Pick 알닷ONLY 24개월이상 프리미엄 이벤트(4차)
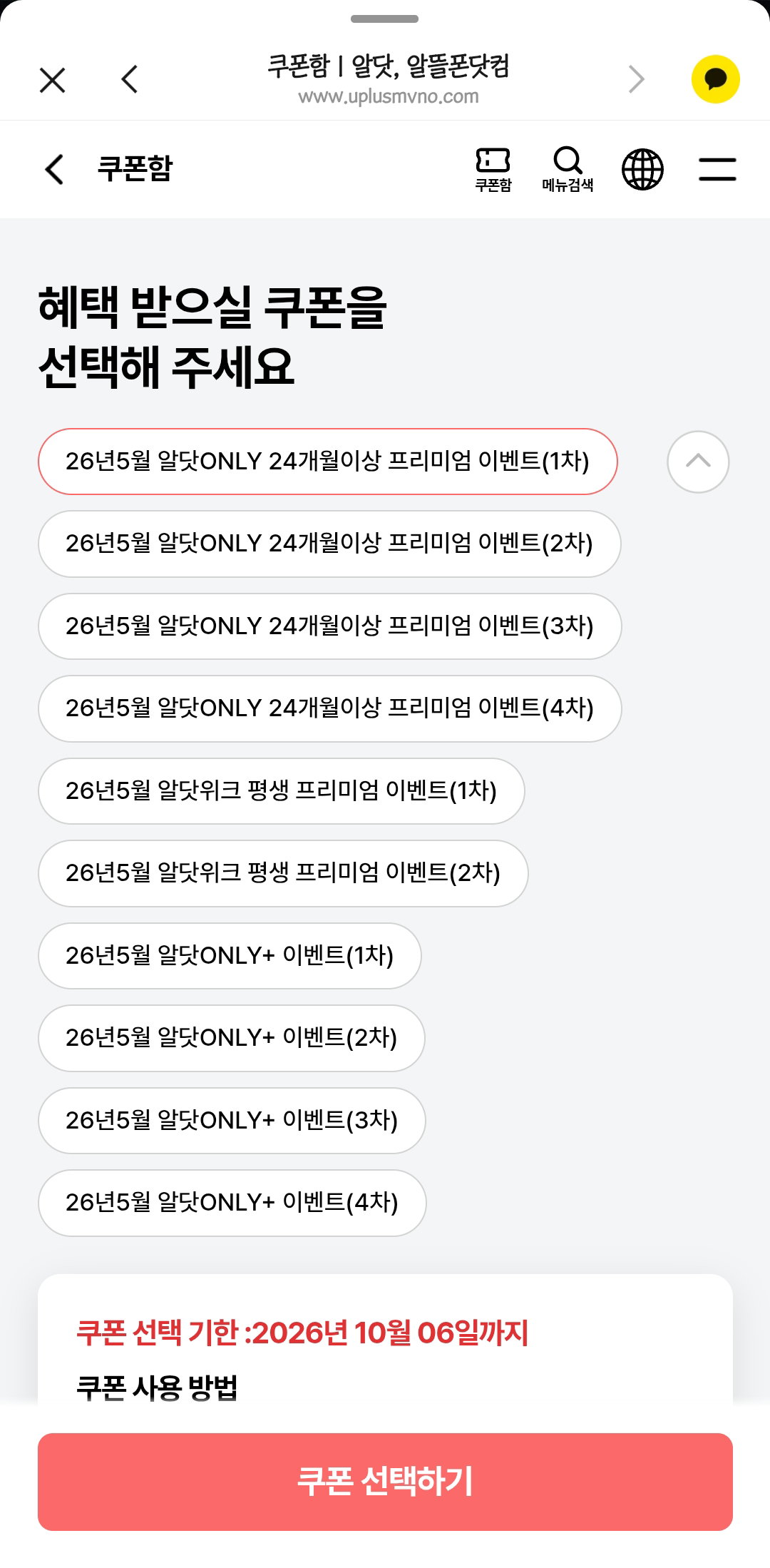 330,708
